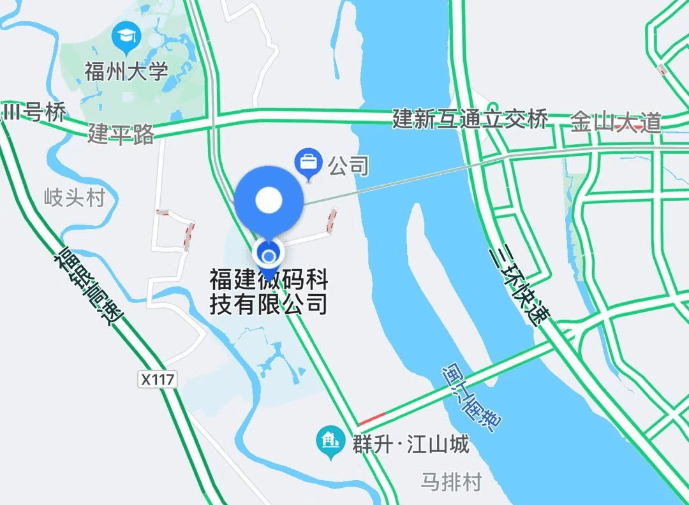The width and height of the screenshot is (689, 505).
Task: Tap the blue location pin on the map
Action: click(x=268, y=203)
